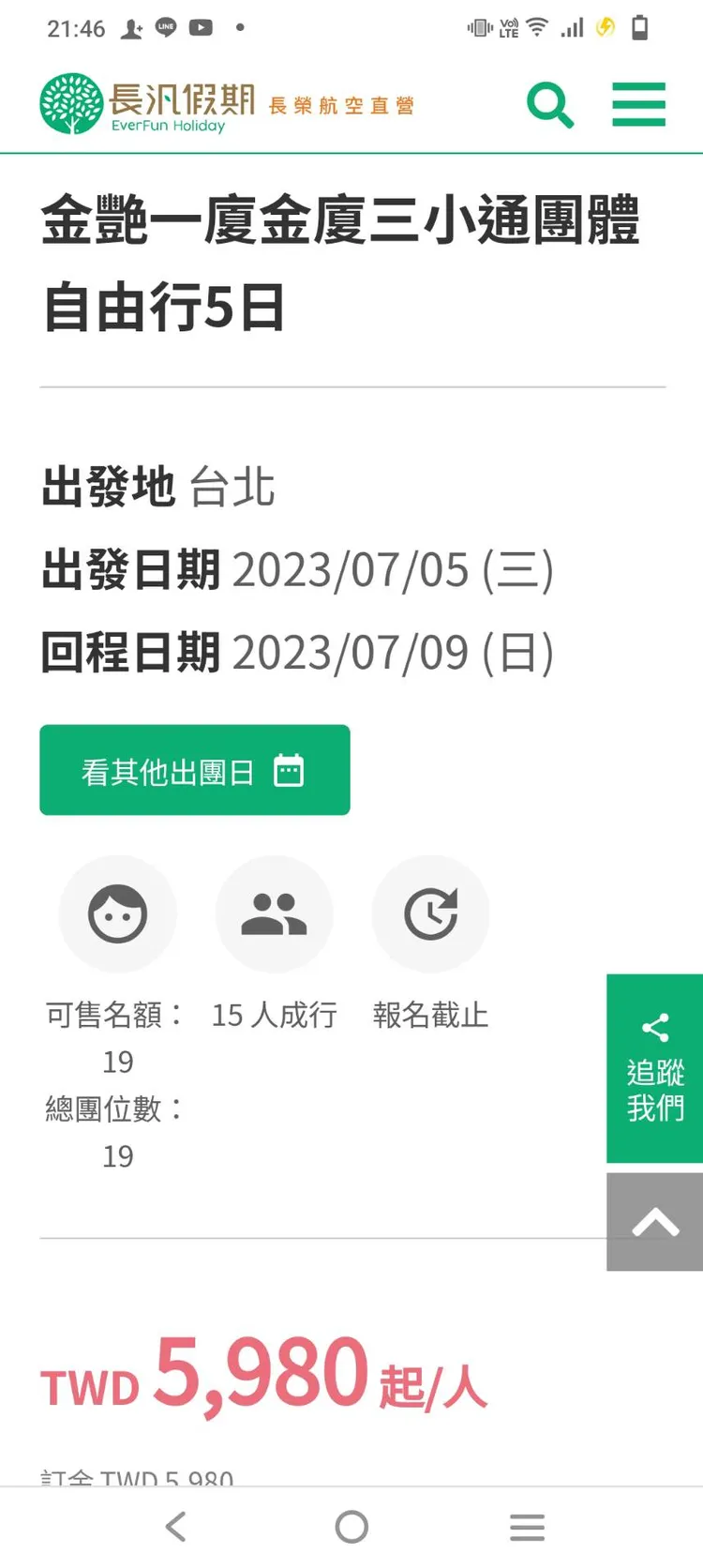Open the search magnifier icon
The width and height of the screenshot is (703, 1568).
tap(551, 105)
